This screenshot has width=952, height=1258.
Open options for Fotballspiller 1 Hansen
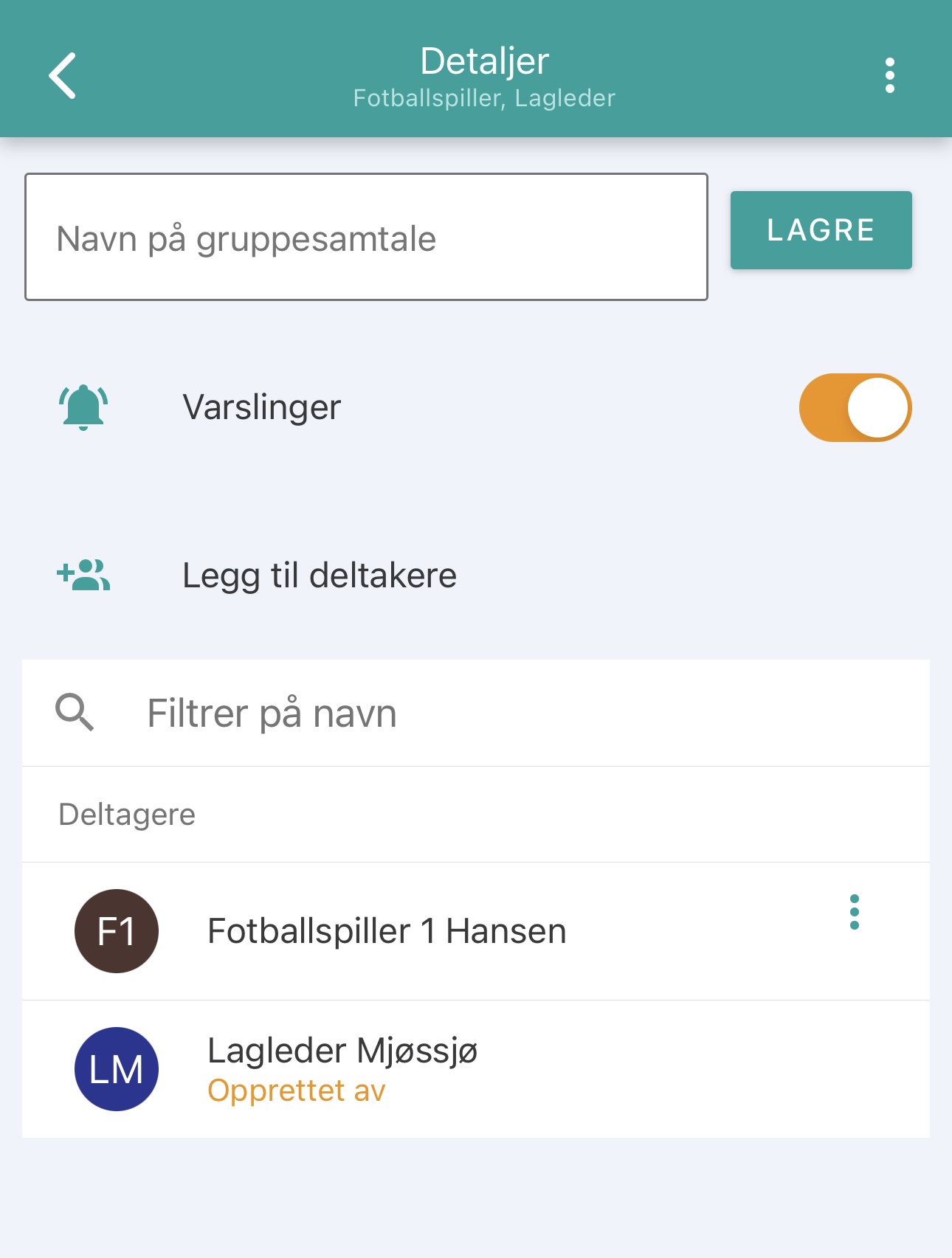click(x=854, y=913)
